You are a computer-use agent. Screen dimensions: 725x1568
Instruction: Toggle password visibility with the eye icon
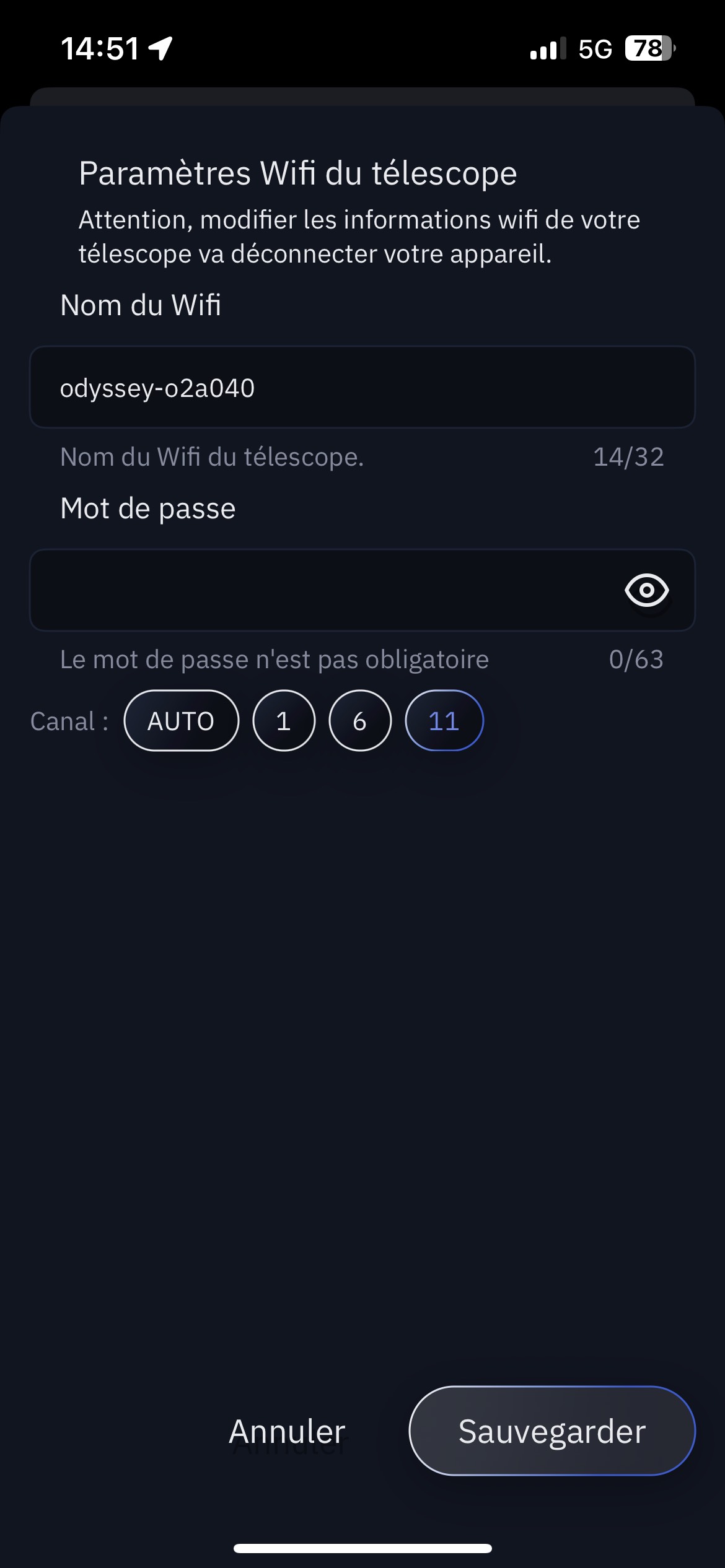[x=646, y=590]
